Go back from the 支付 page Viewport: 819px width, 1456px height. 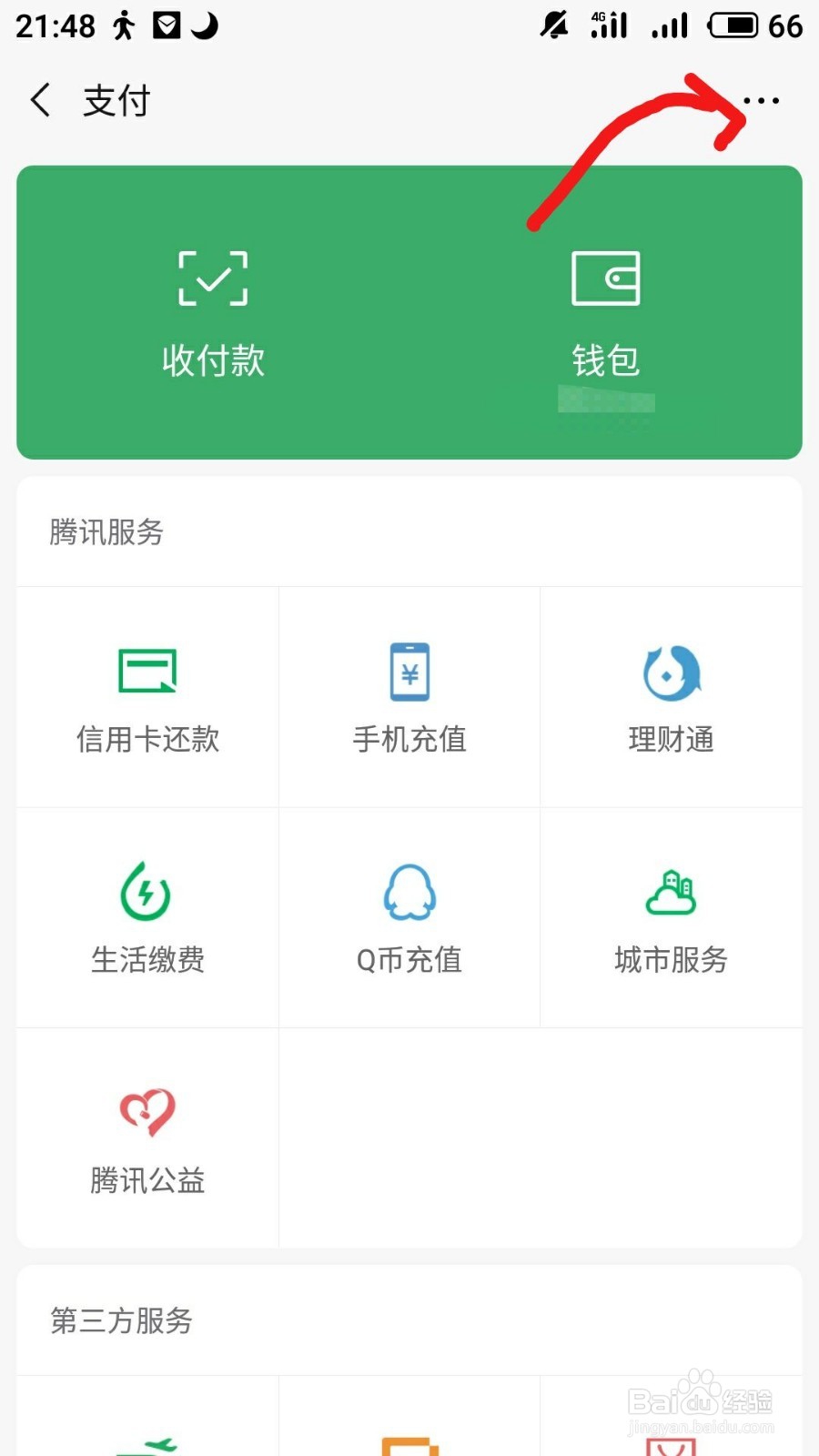[41, 100]
